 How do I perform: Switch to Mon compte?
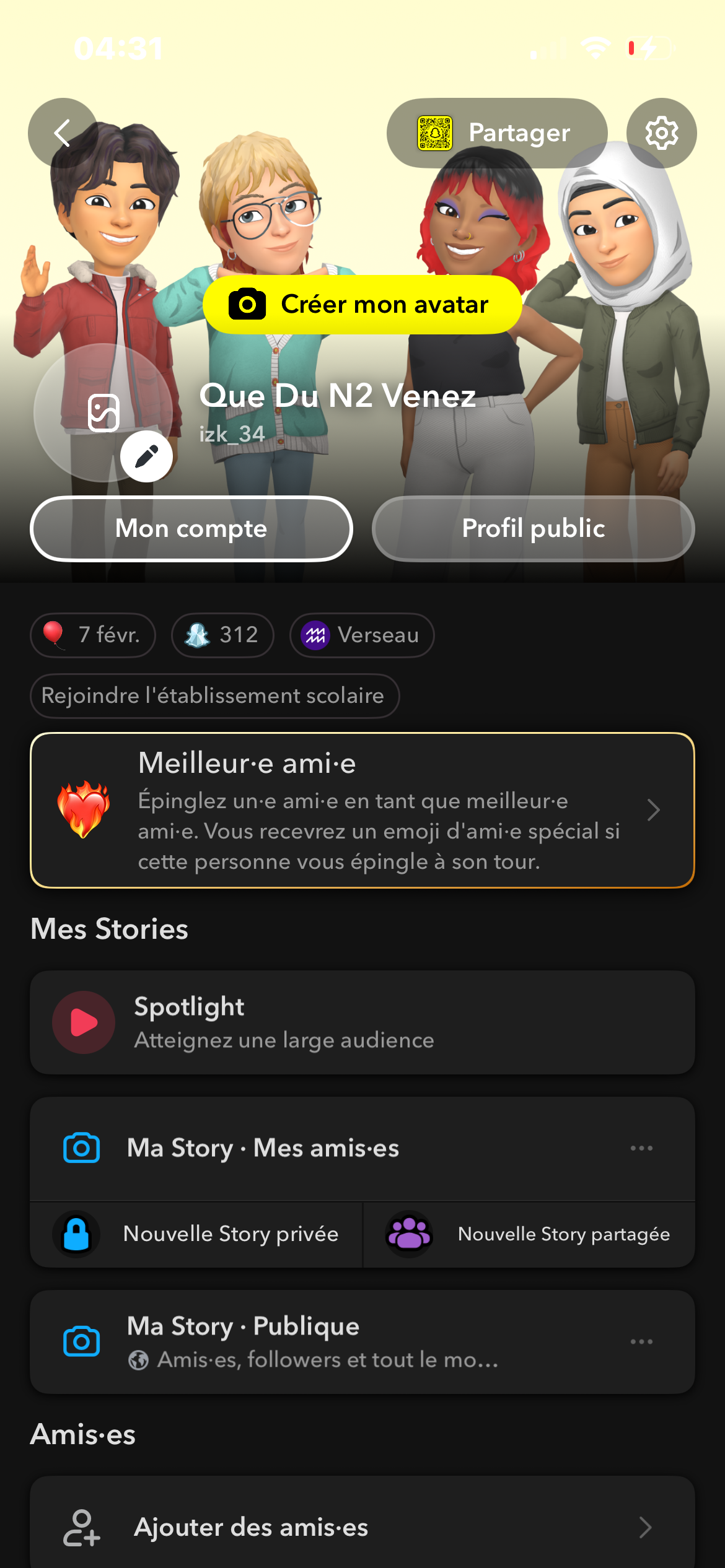click(191, 529)
